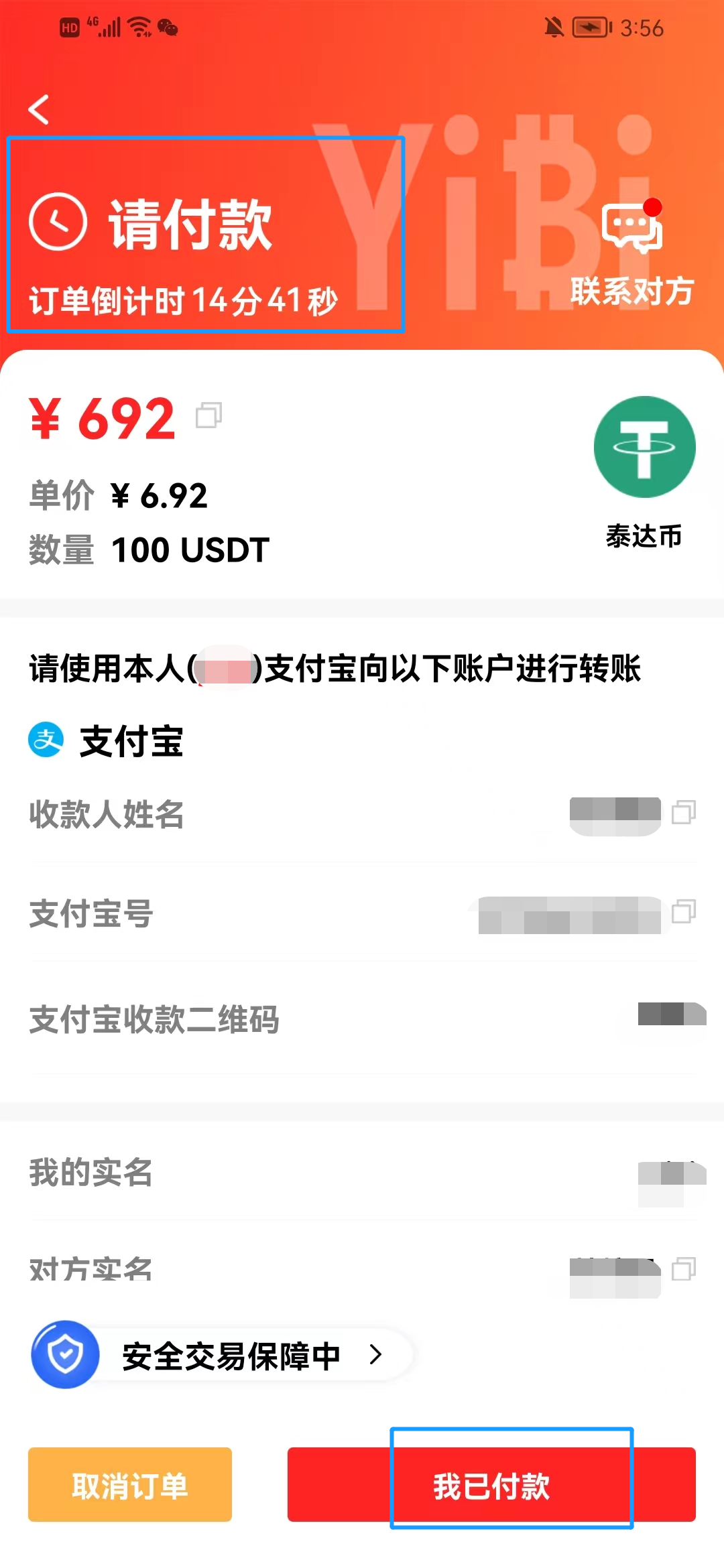Copy the 收款人姓名 payee name
The image size is (724, 1568).
[684, 812]
